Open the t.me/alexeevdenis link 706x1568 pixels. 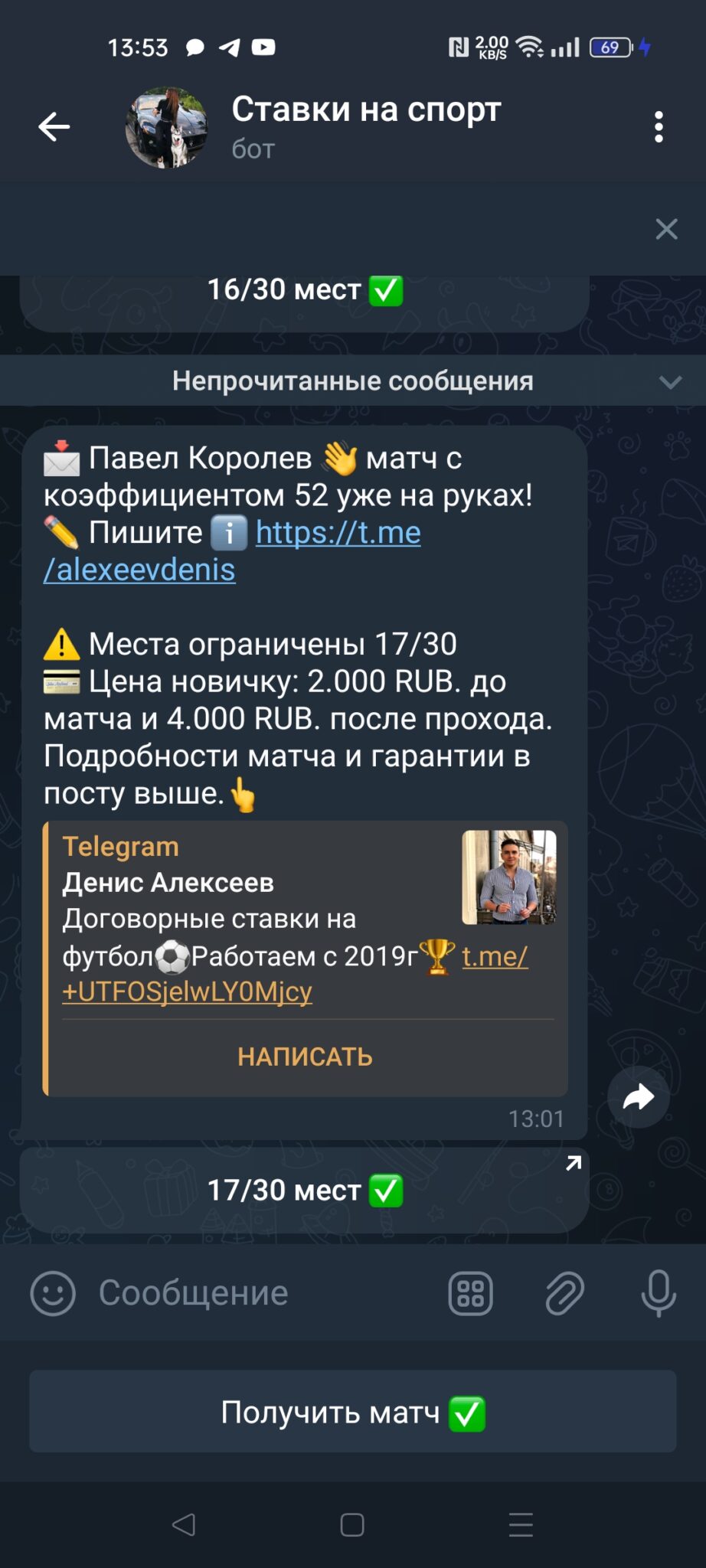pyautogui.click(x=232, y=551)
